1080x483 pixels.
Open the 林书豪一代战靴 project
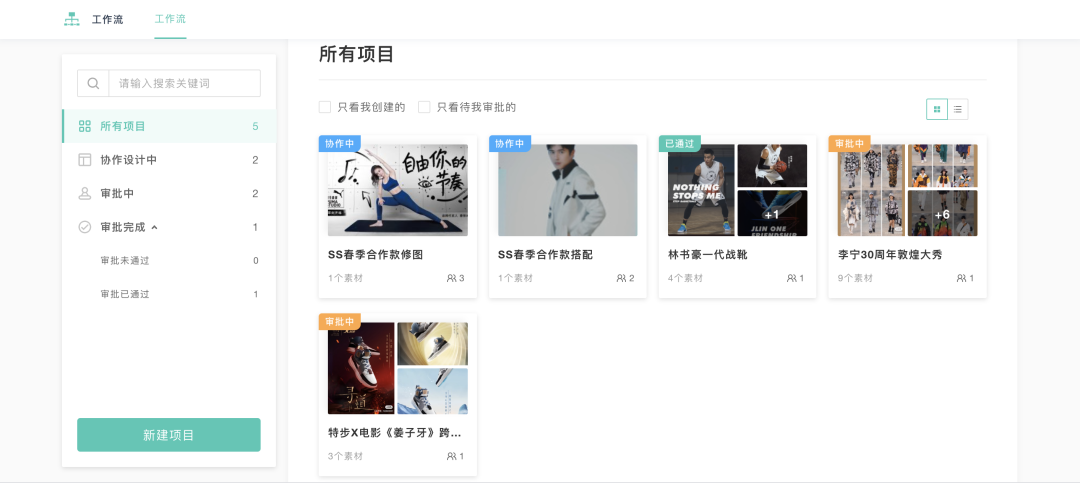click(737, 215)
